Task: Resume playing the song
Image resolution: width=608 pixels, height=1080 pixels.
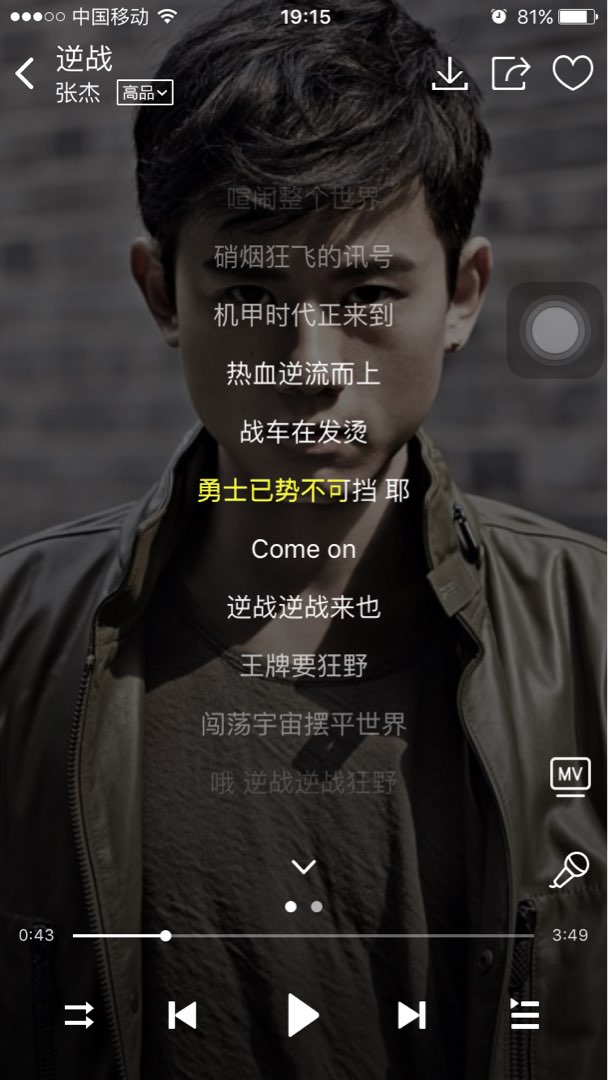Action: coord(303,1015)
